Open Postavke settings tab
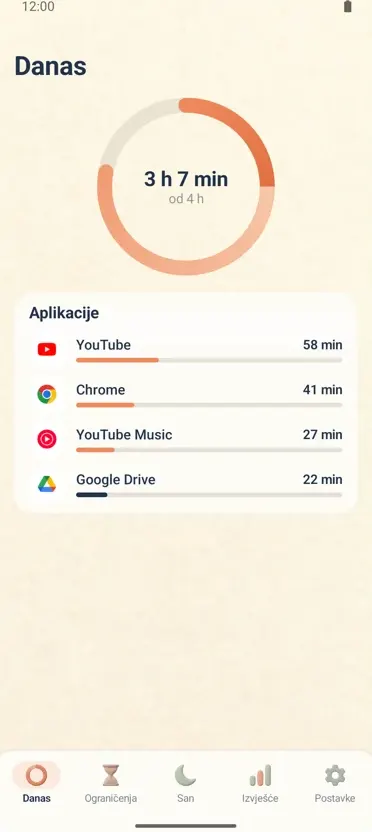This screenshot has width=372, height=832. (x=335, y=783)
